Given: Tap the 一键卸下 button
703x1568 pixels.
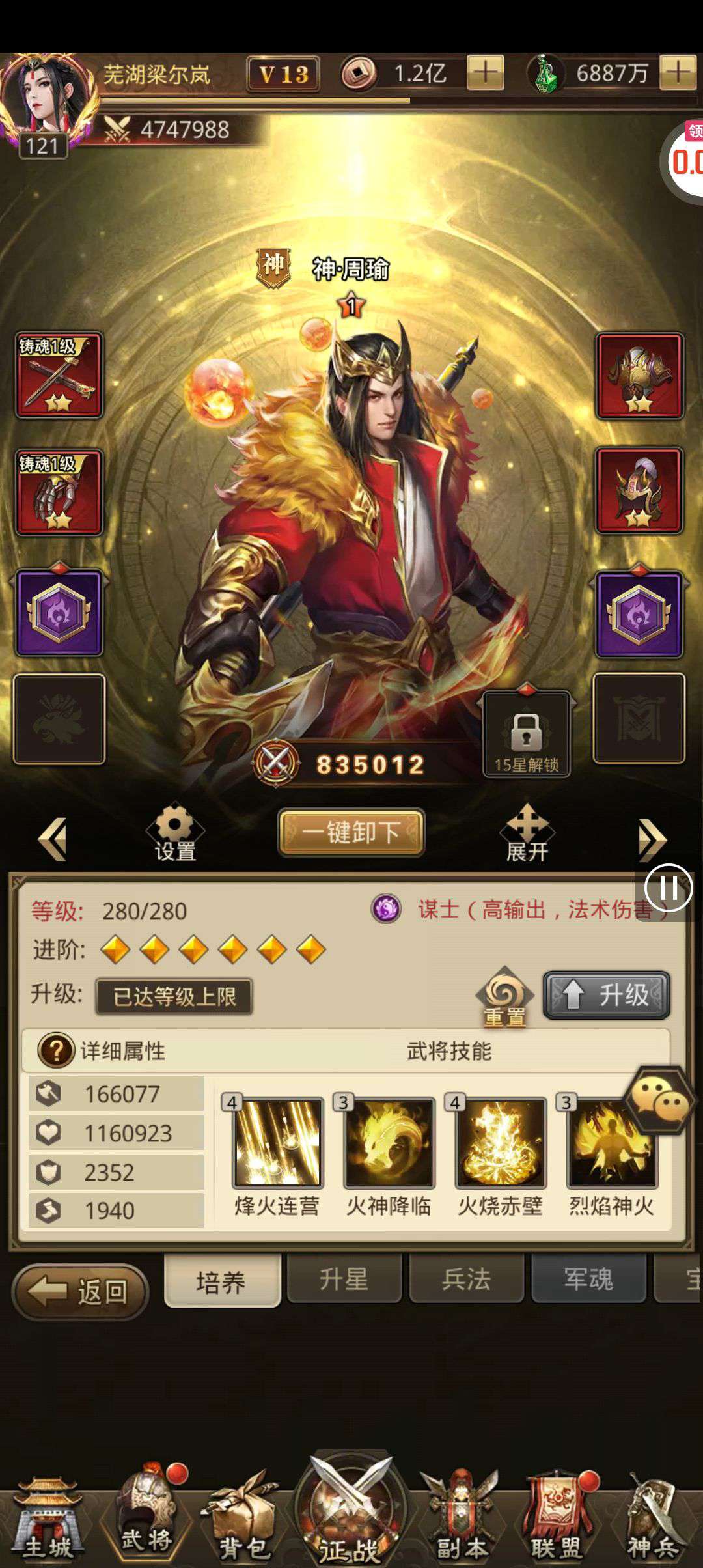Looking at the screenshot, I should pyautogui.click(x=351, y=832).
